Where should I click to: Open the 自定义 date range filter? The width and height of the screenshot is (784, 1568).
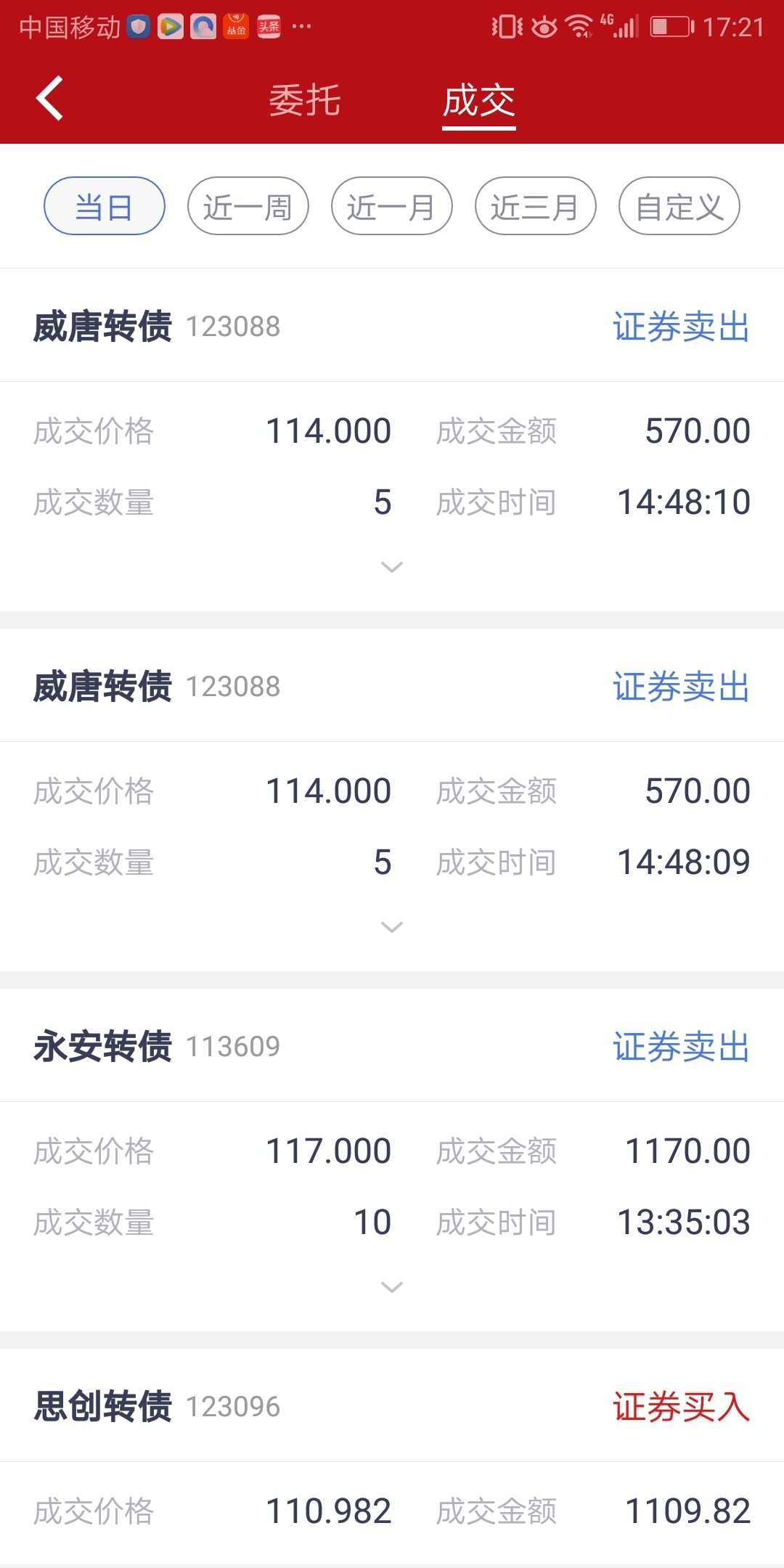coord(679,206)
